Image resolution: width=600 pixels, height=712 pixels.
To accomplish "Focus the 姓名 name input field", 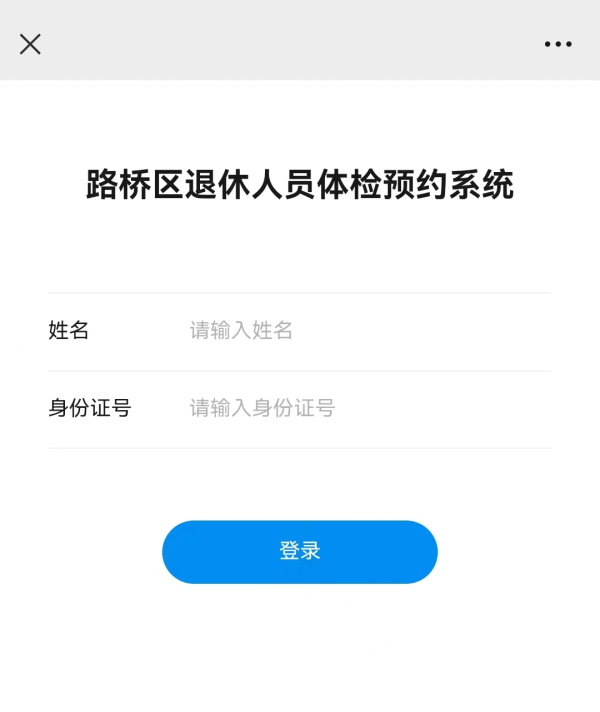I will (x=360, y=330).
